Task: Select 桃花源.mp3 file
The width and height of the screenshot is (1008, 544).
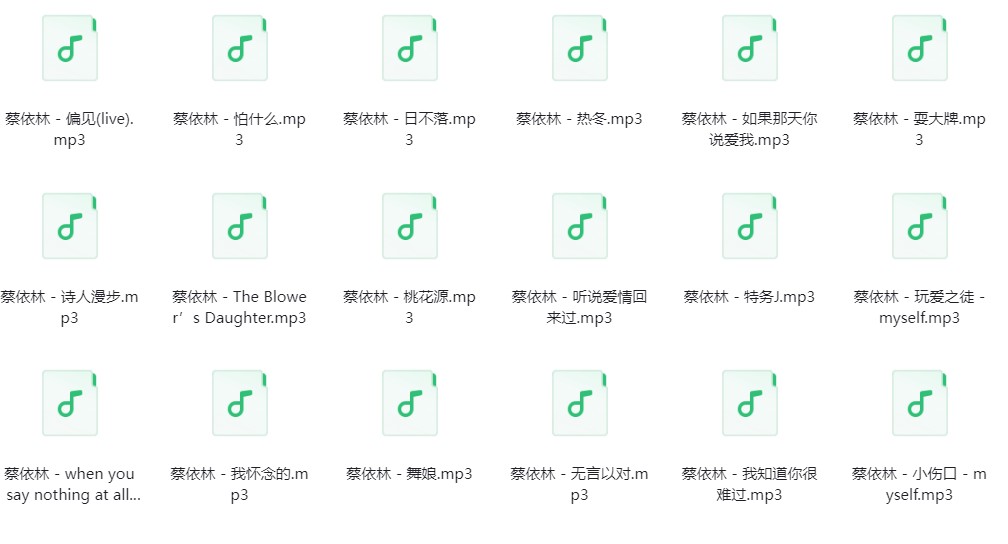Action: click(x=410, y=226)
